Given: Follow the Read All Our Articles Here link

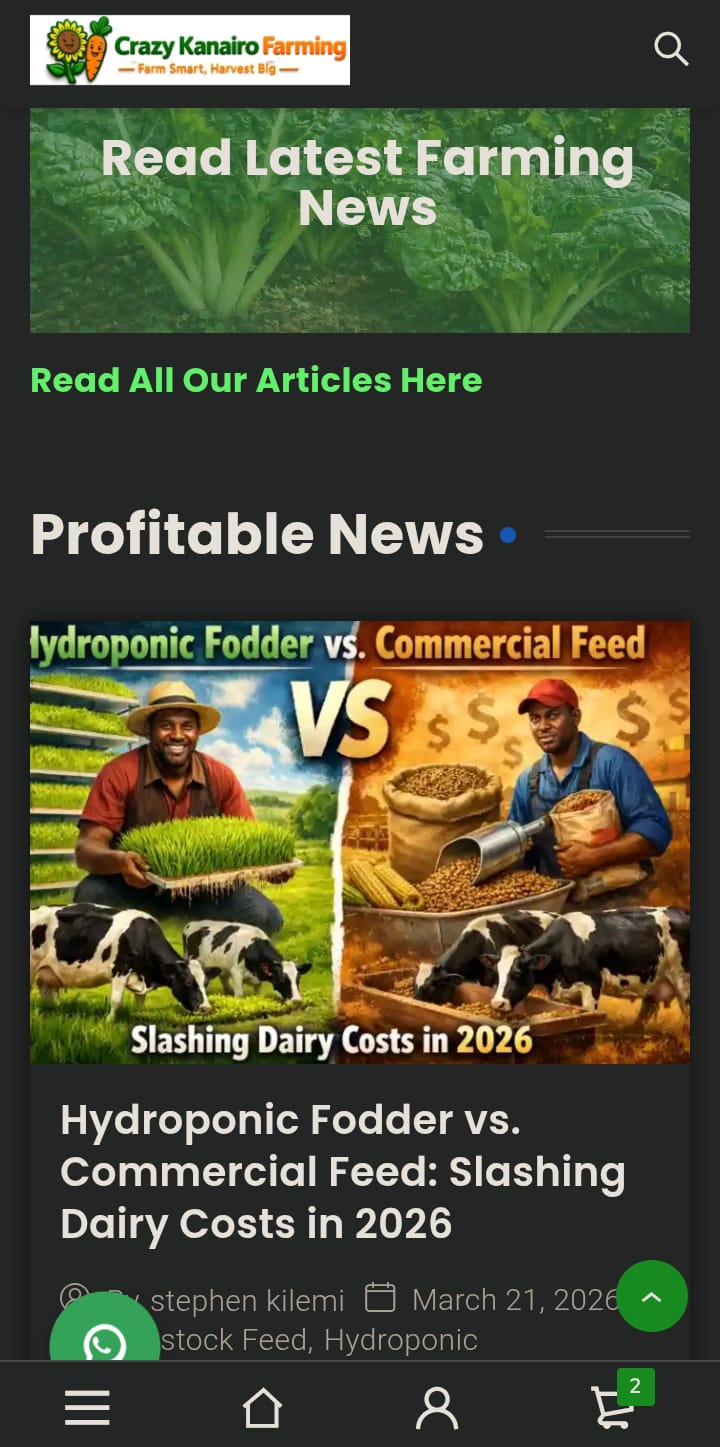Looking at the screenshot, I should pos(256,380).
